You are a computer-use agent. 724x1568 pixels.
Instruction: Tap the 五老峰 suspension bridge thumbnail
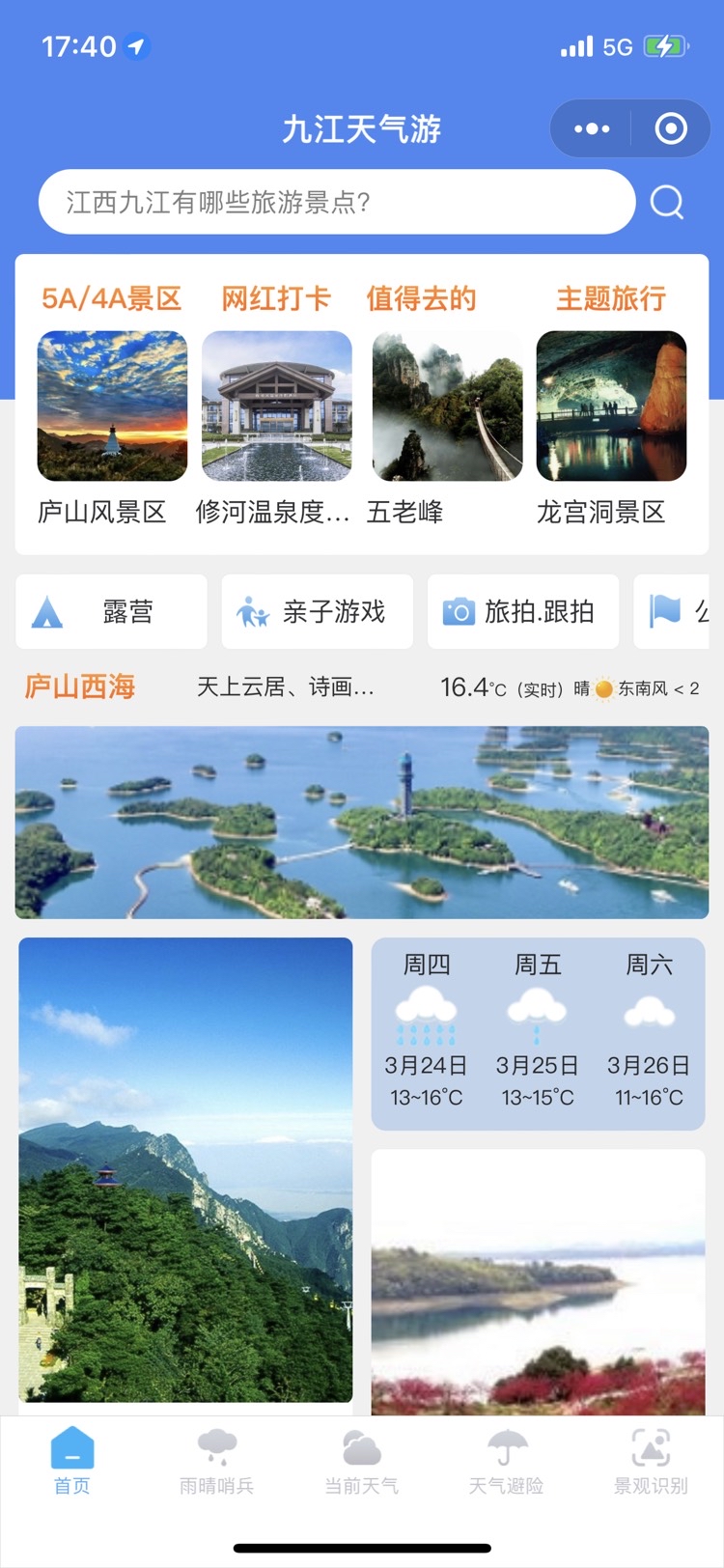[x=445, y=406]
